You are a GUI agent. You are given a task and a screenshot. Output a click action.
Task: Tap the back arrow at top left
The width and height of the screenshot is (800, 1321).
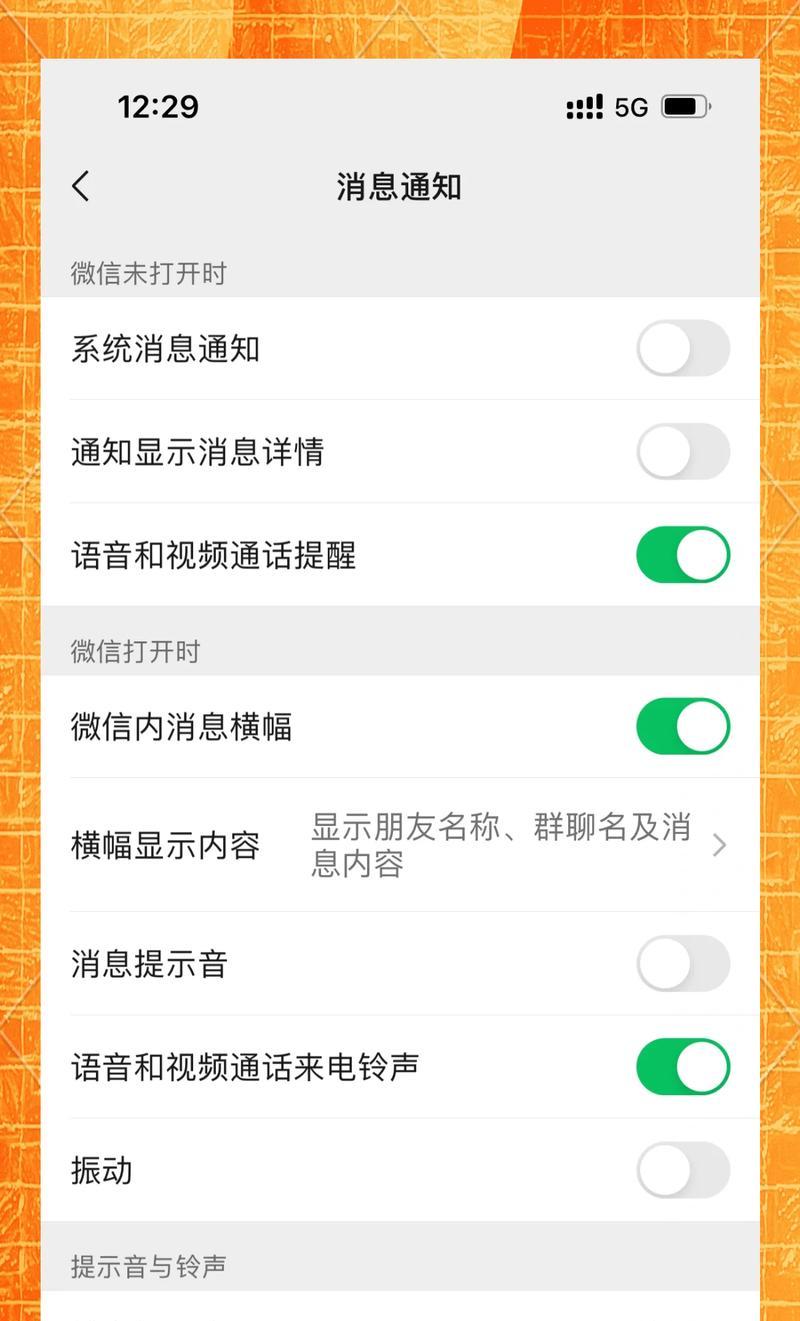point(81,186)
